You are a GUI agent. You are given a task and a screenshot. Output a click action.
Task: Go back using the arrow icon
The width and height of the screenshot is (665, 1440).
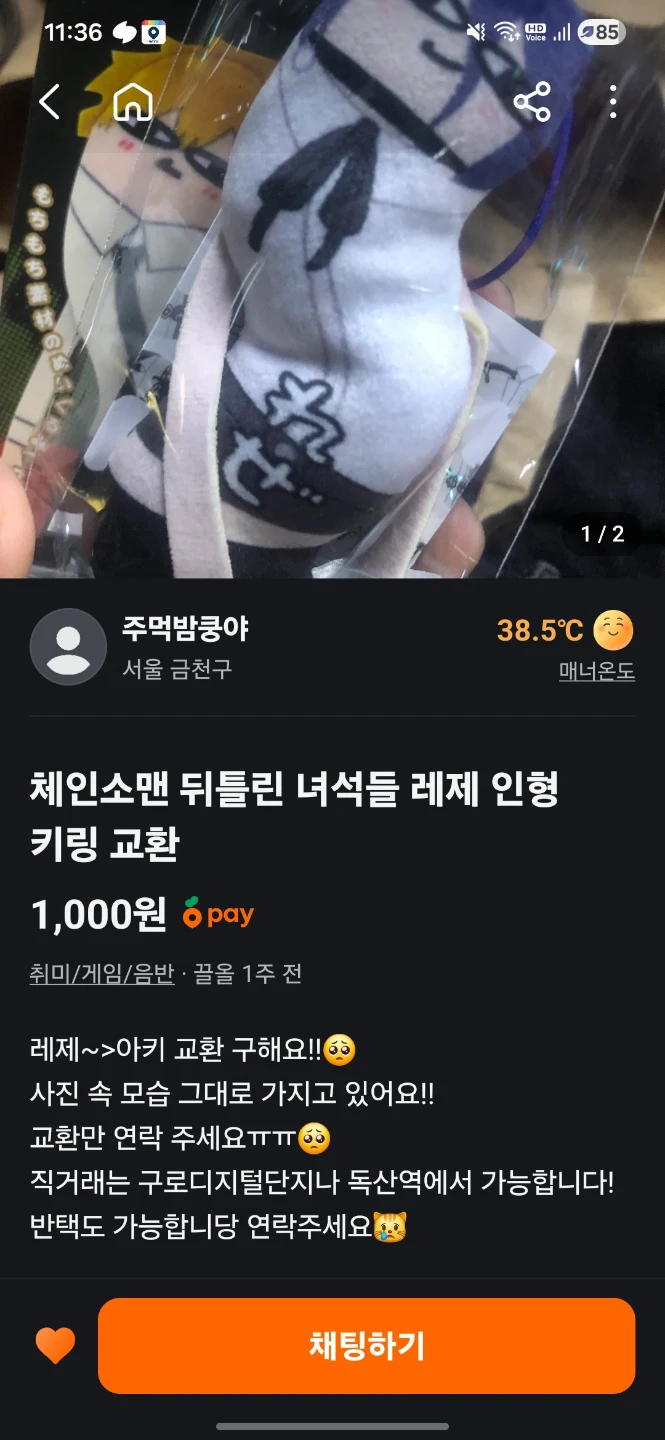49,101
